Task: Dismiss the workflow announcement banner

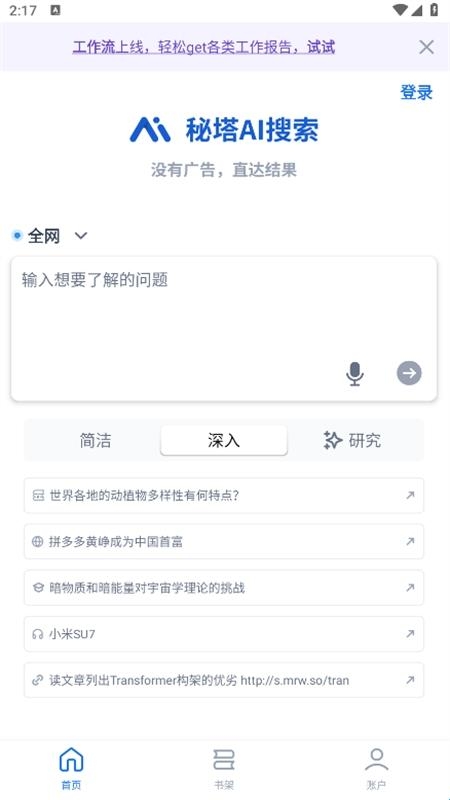Action: tap(426, 47)
